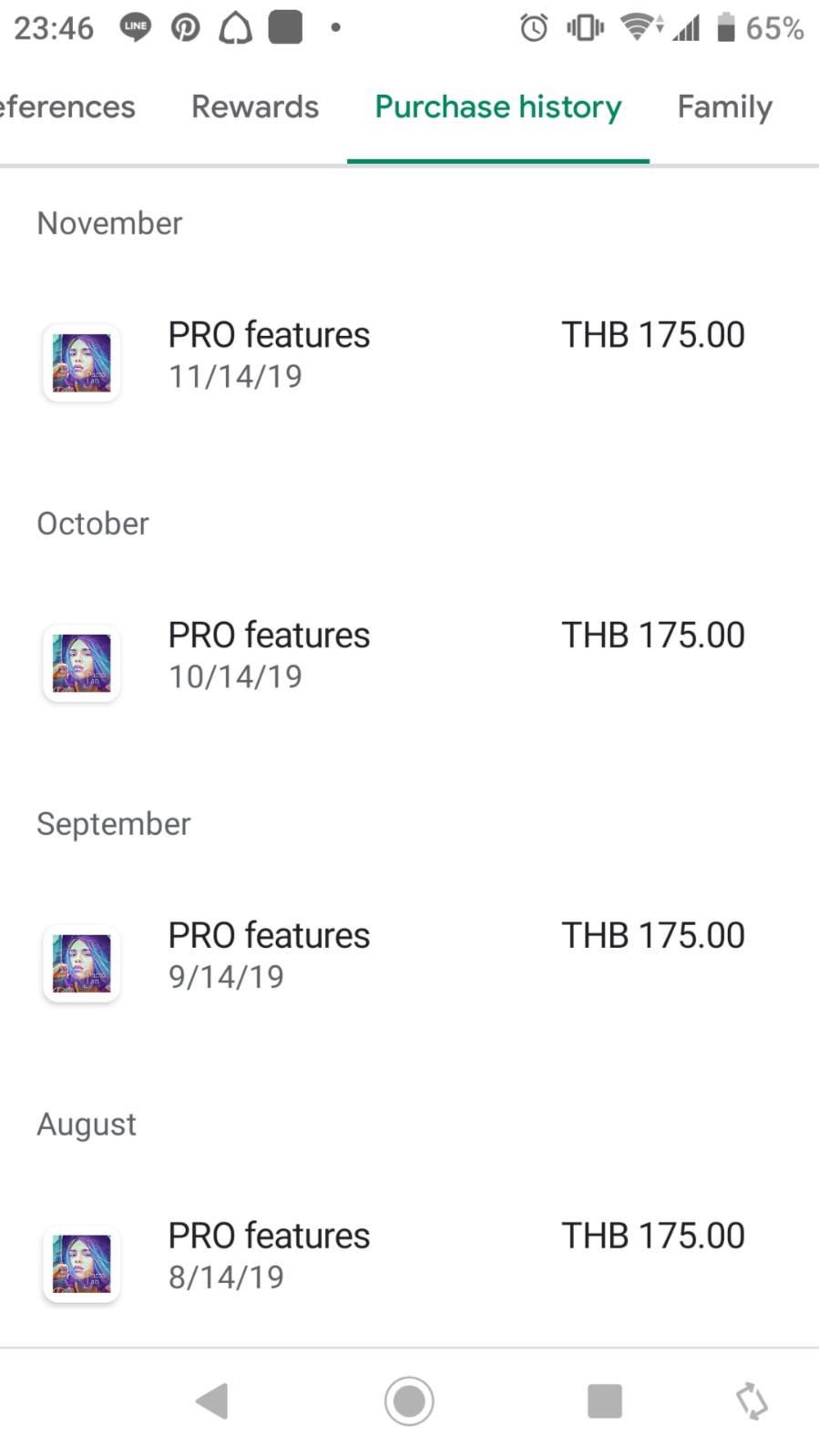This screenshot has height=1456, width=819.
Task: View the 9/14/19 PRO features purchase
Action: [x=409, y=963]
